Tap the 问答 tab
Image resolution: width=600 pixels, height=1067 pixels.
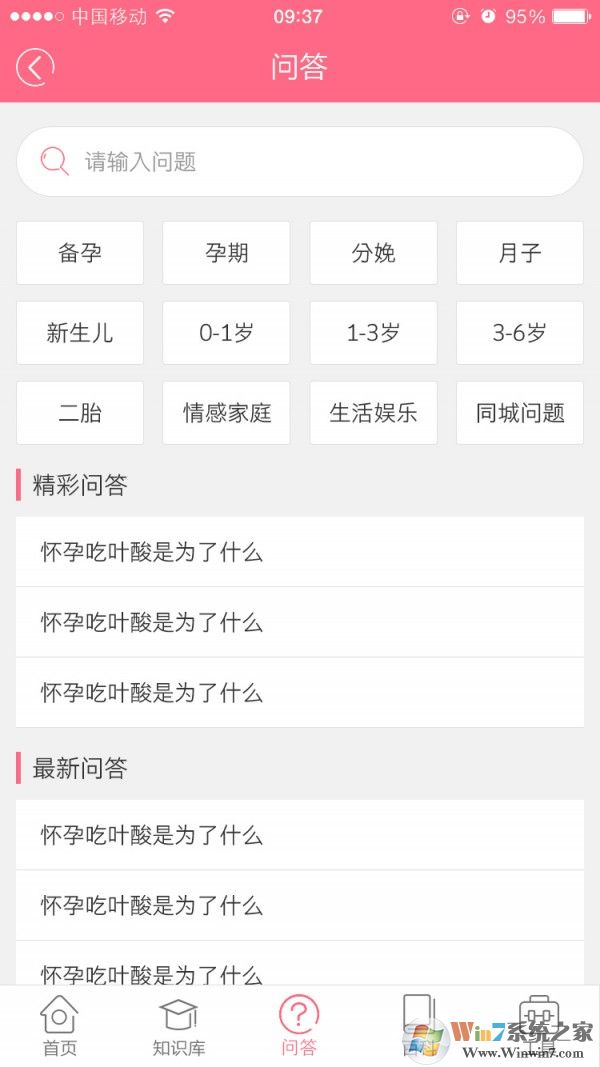(299, 1027)
